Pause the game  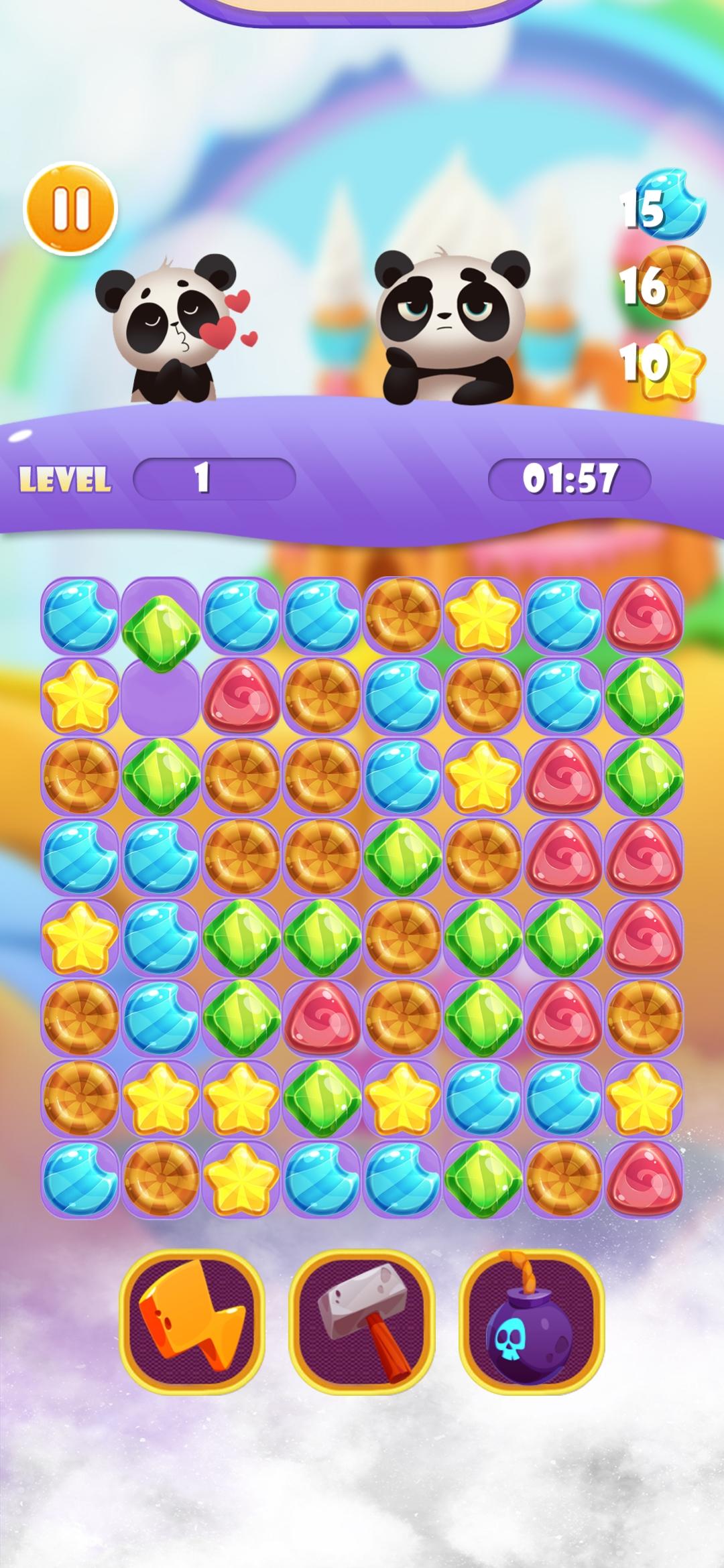[70, 208]
